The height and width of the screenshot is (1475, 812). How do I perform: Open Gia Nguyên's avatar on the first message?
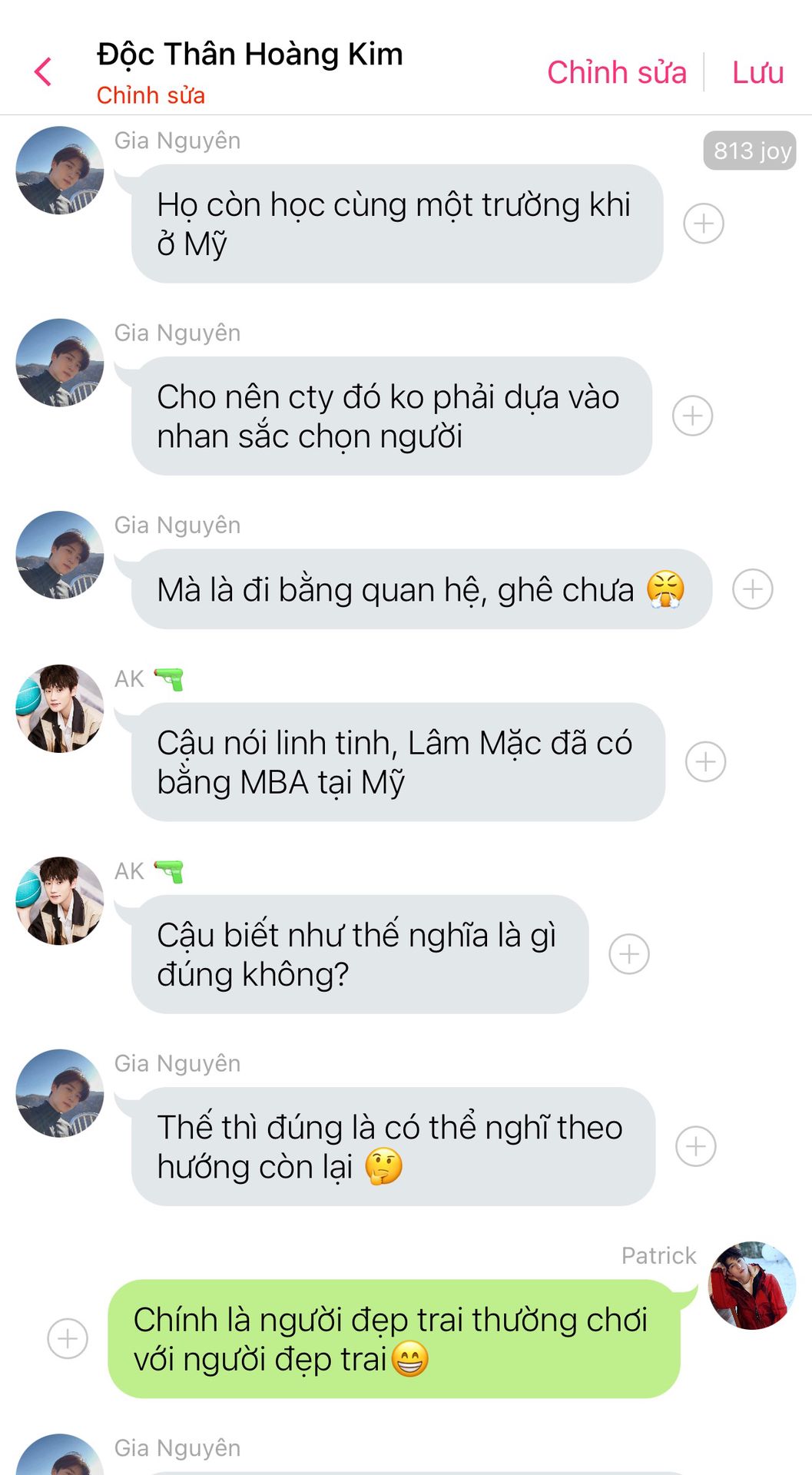(60, 170)
